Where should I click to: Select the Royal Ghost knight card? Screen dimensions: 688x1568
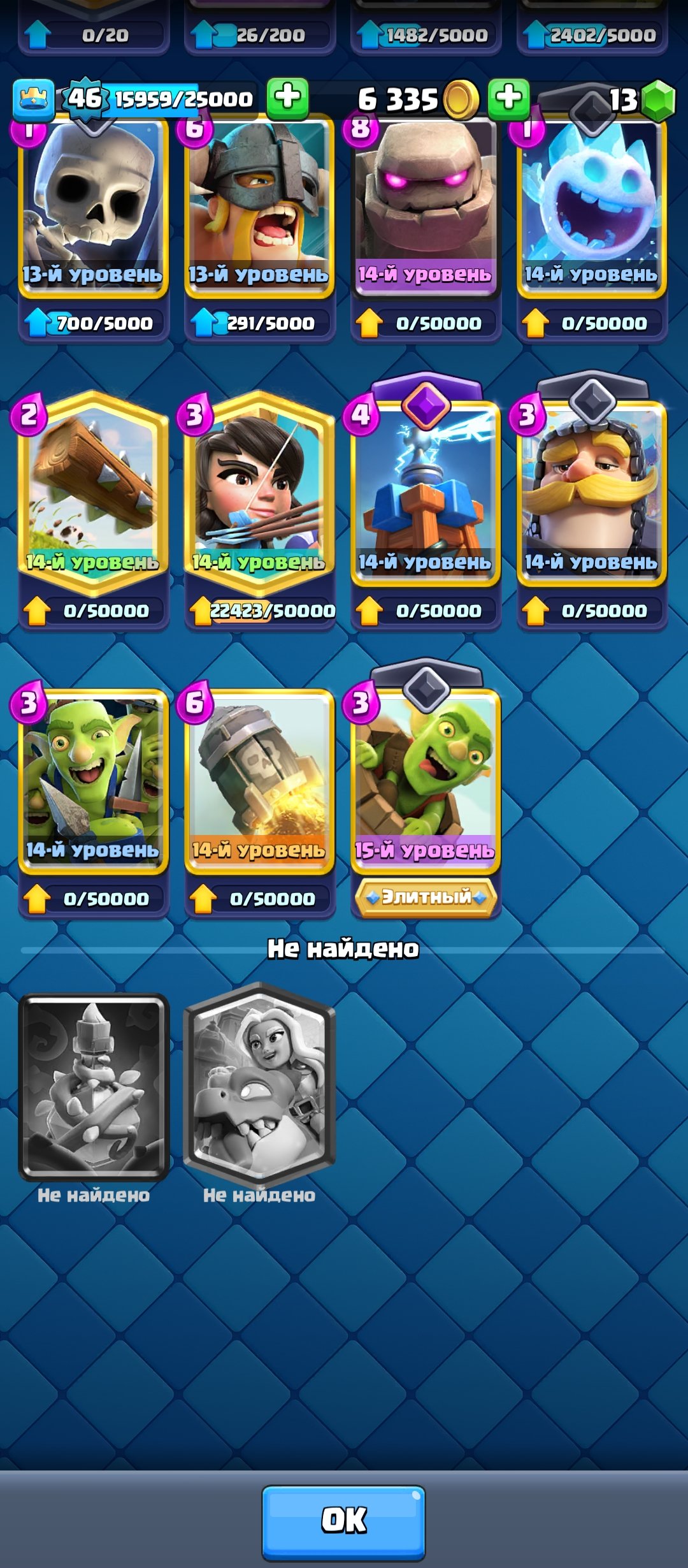coord(592,491)
